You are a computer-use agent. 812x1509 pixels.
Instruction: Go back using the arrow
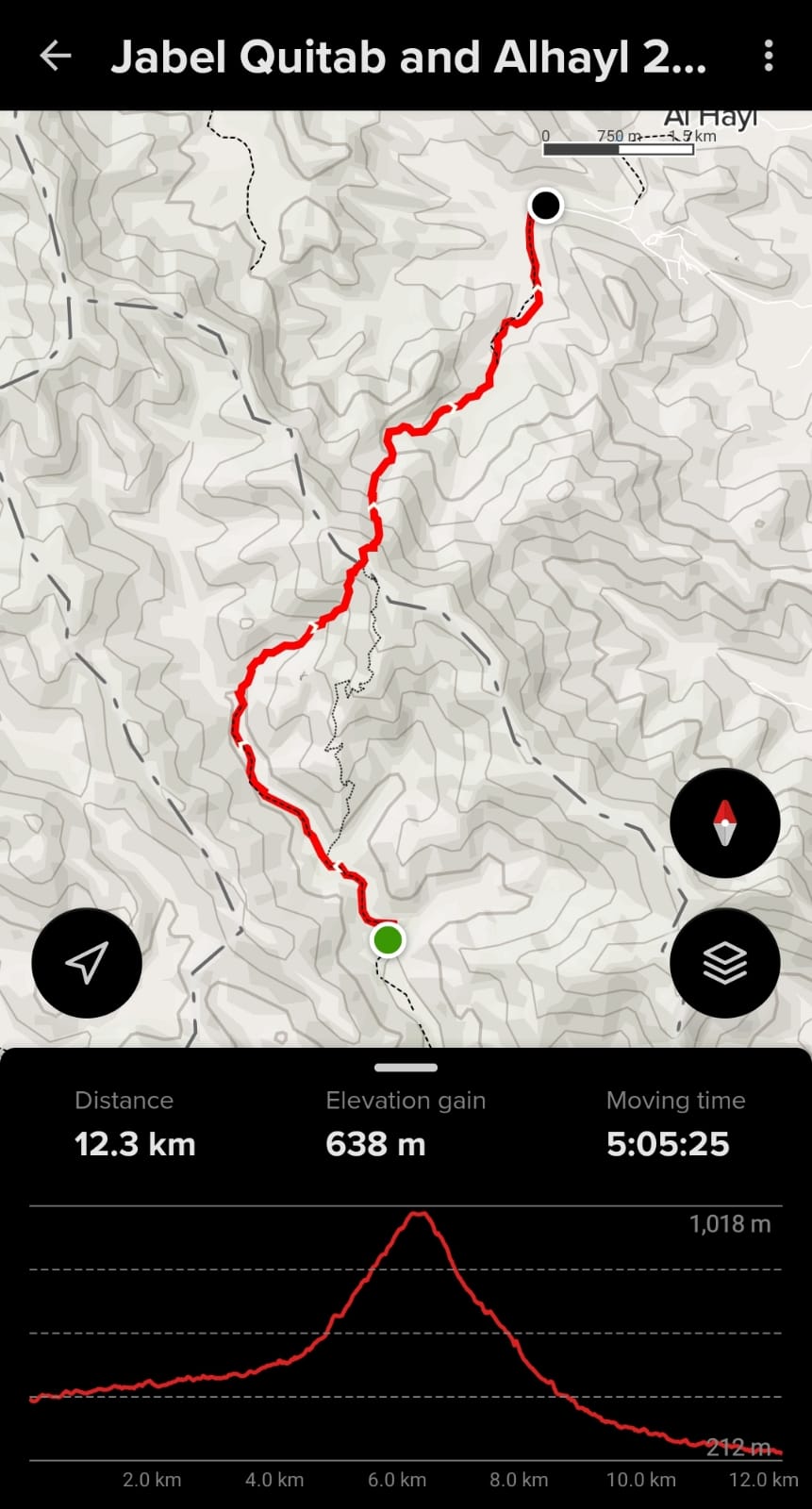click(x=56, y=57)
